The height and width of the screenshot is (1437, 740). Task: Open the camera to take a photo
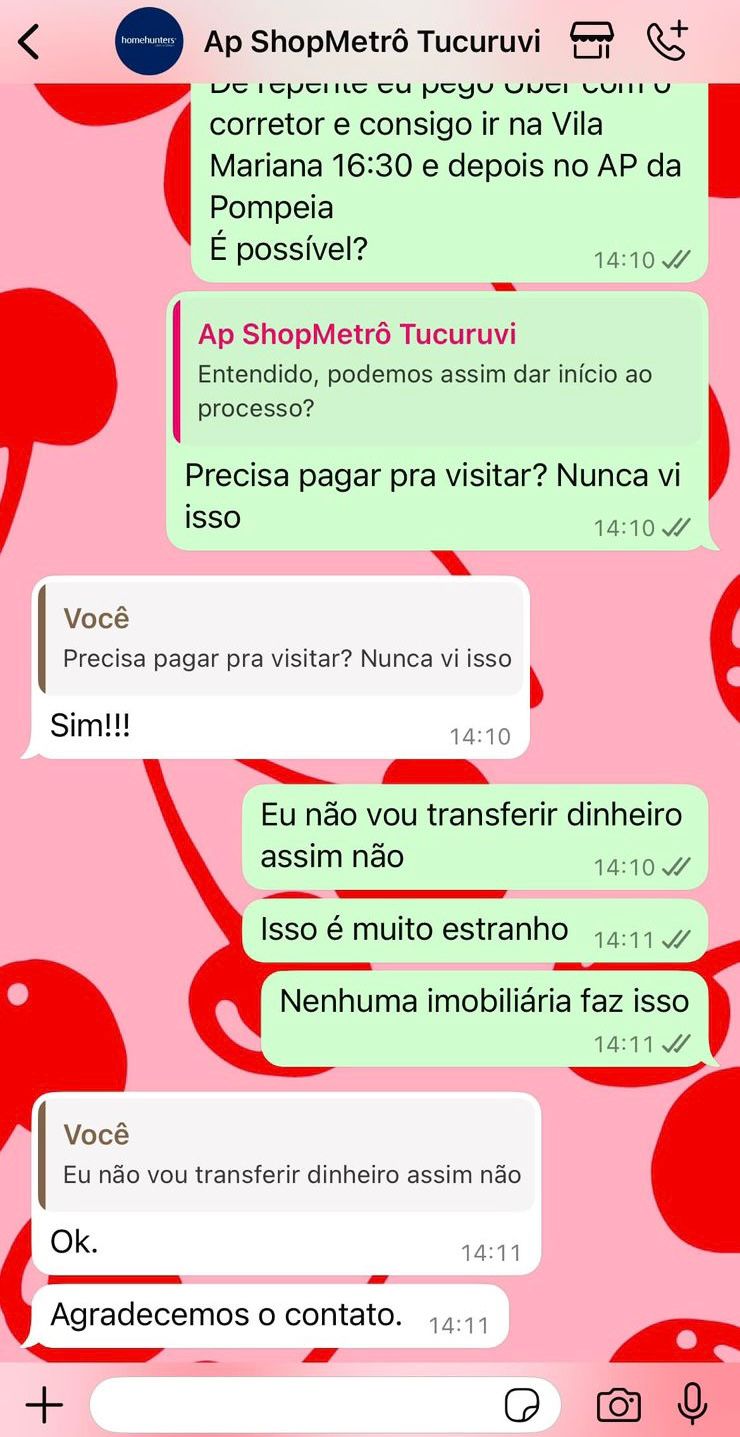coord(618,1405)
